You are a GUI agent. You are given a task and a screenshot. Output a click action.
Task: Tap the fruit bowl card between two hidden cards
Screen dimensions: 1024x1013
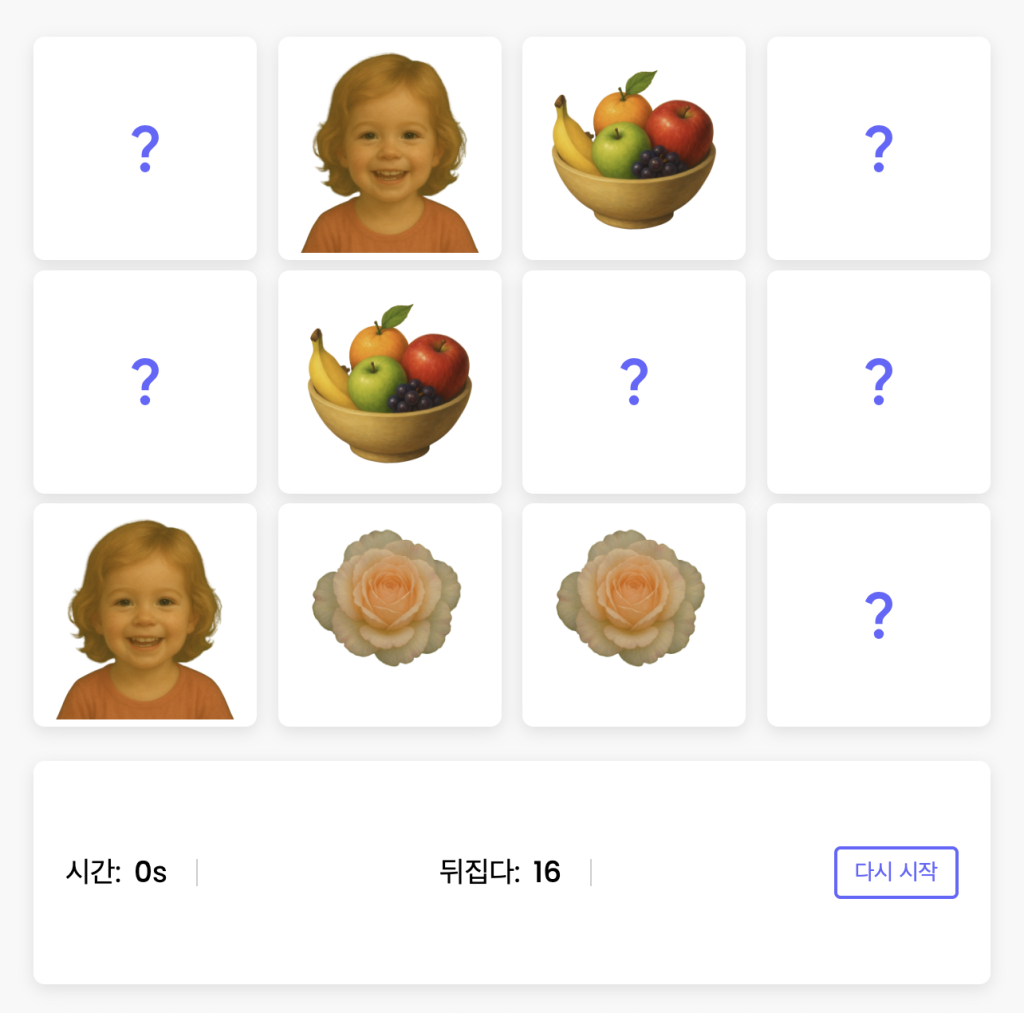click(389, 382)
